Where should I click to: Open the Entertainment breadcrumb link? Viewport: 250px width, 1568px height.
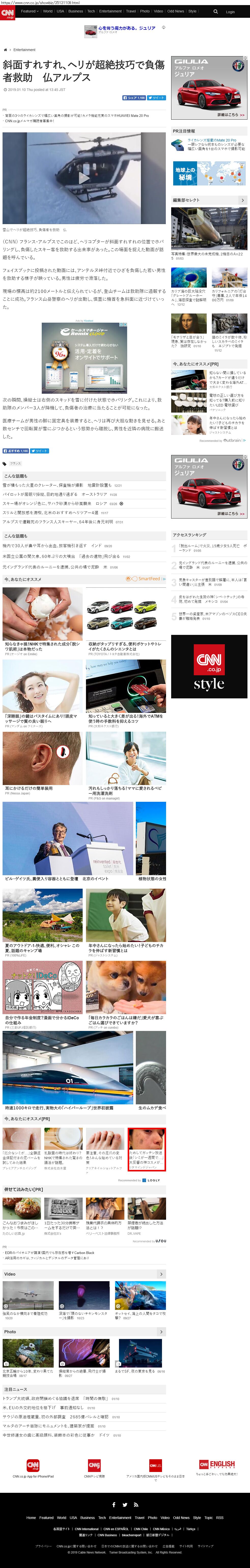pos(24,50)
